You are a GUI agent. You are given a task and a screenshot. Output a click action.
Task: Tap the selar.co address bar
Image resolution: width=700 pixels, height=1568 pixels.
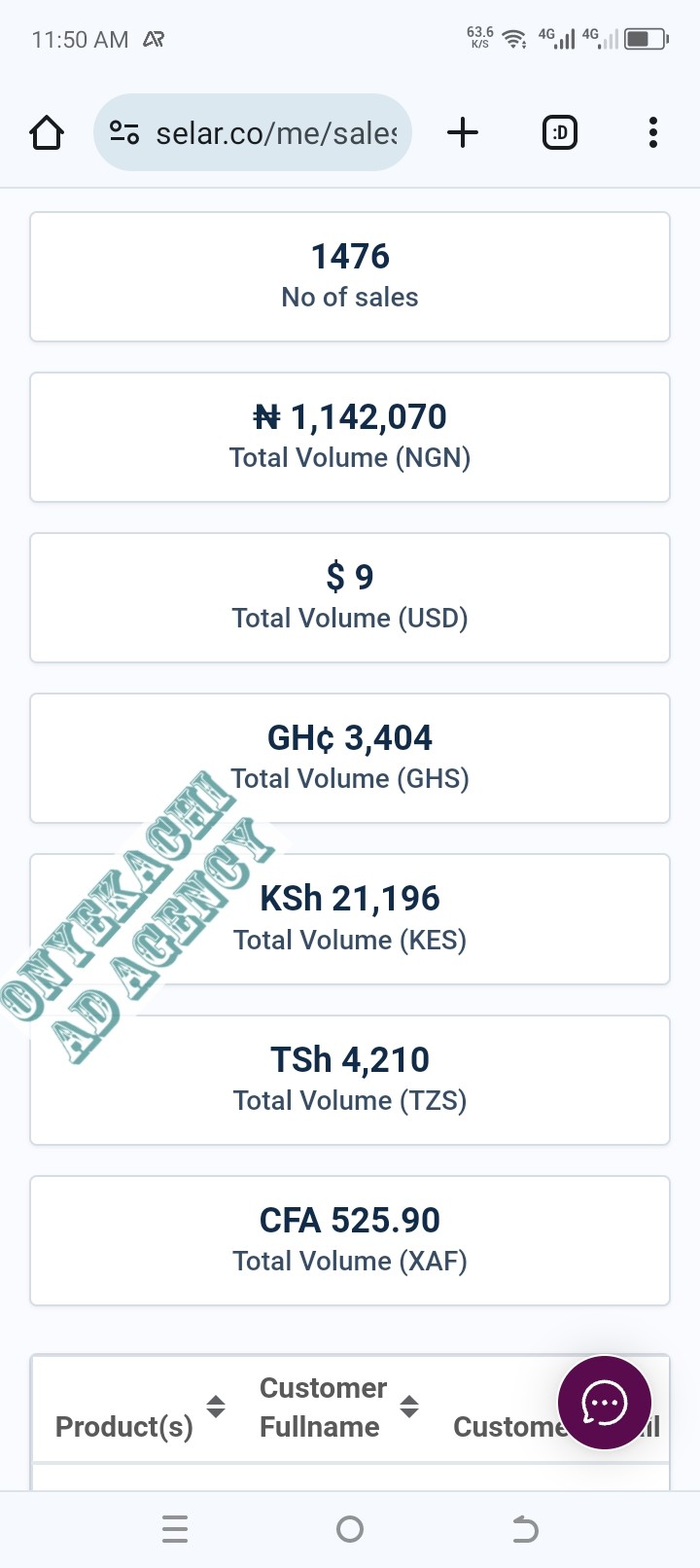tap(253, 132)
